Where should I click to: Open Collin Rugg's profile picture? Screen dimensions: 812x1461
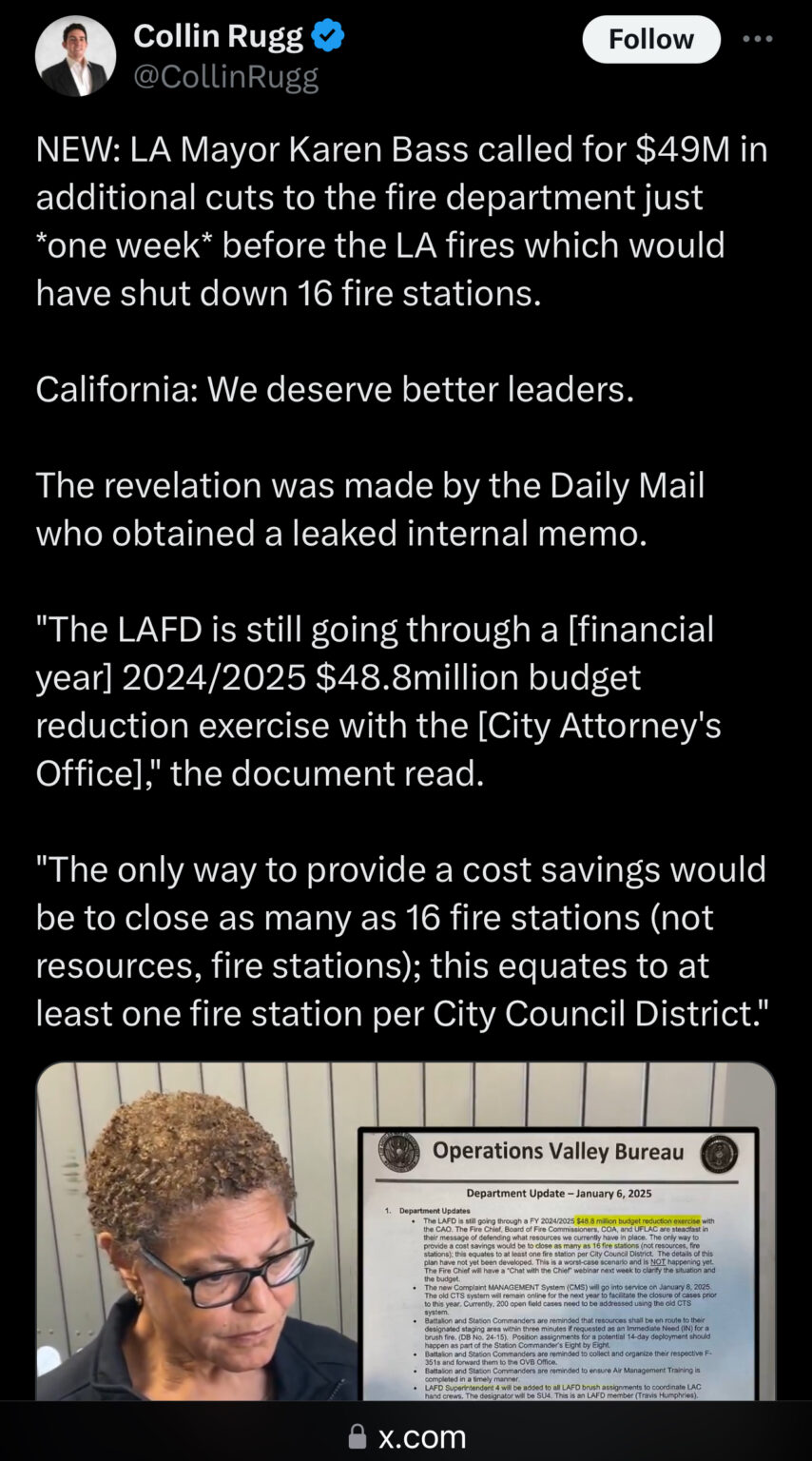pos(75,56)
